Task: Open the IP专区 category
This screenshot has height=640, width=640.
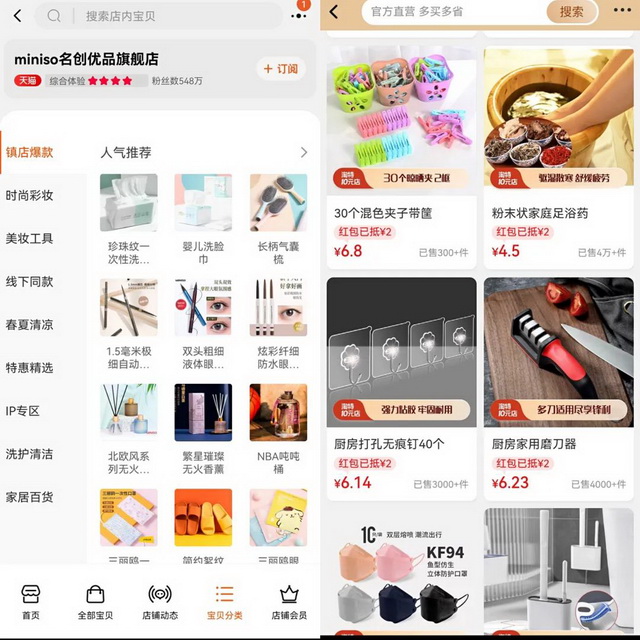Action: [24, 411]
